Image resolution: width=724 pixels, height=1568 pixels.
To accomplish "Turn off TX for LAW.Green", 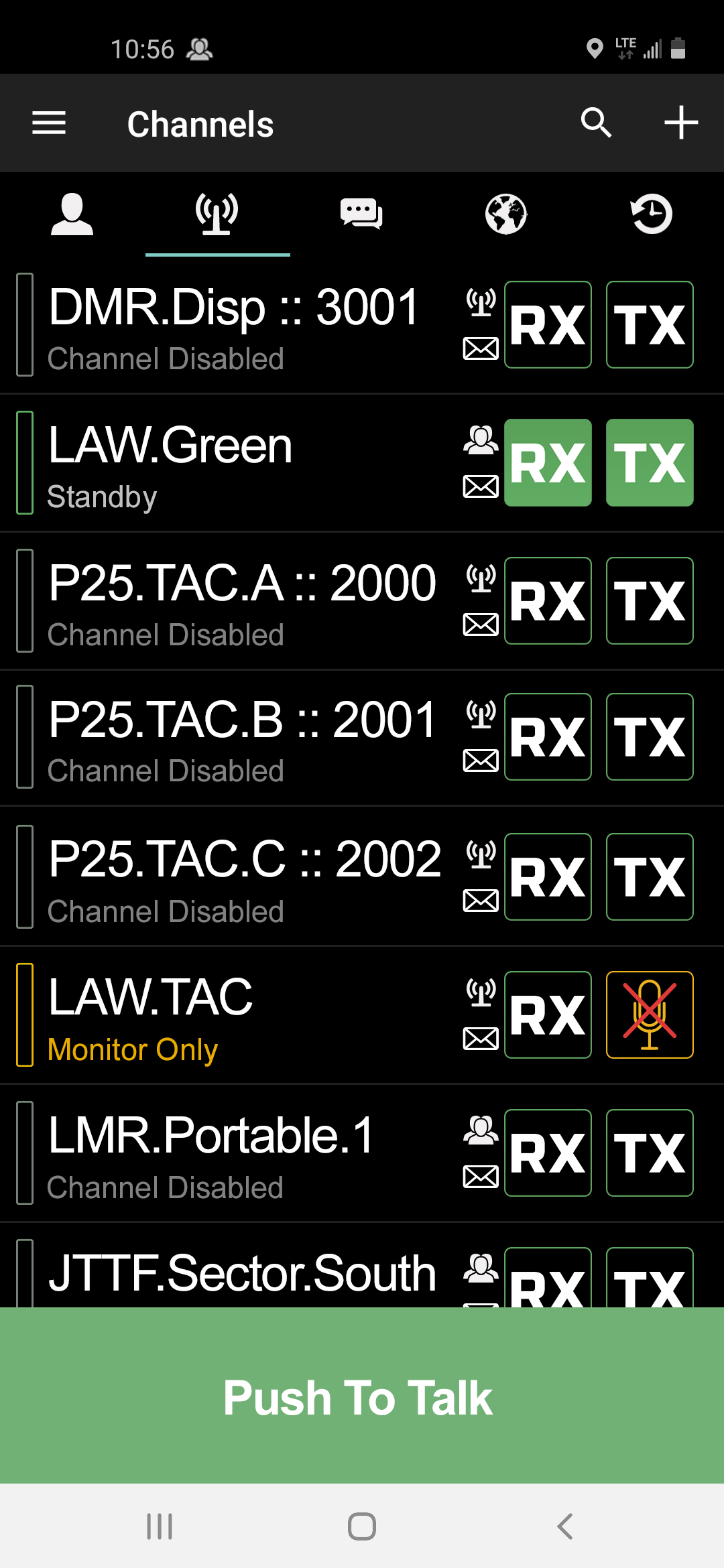I will pyautogui.click(x=650, y=463).
